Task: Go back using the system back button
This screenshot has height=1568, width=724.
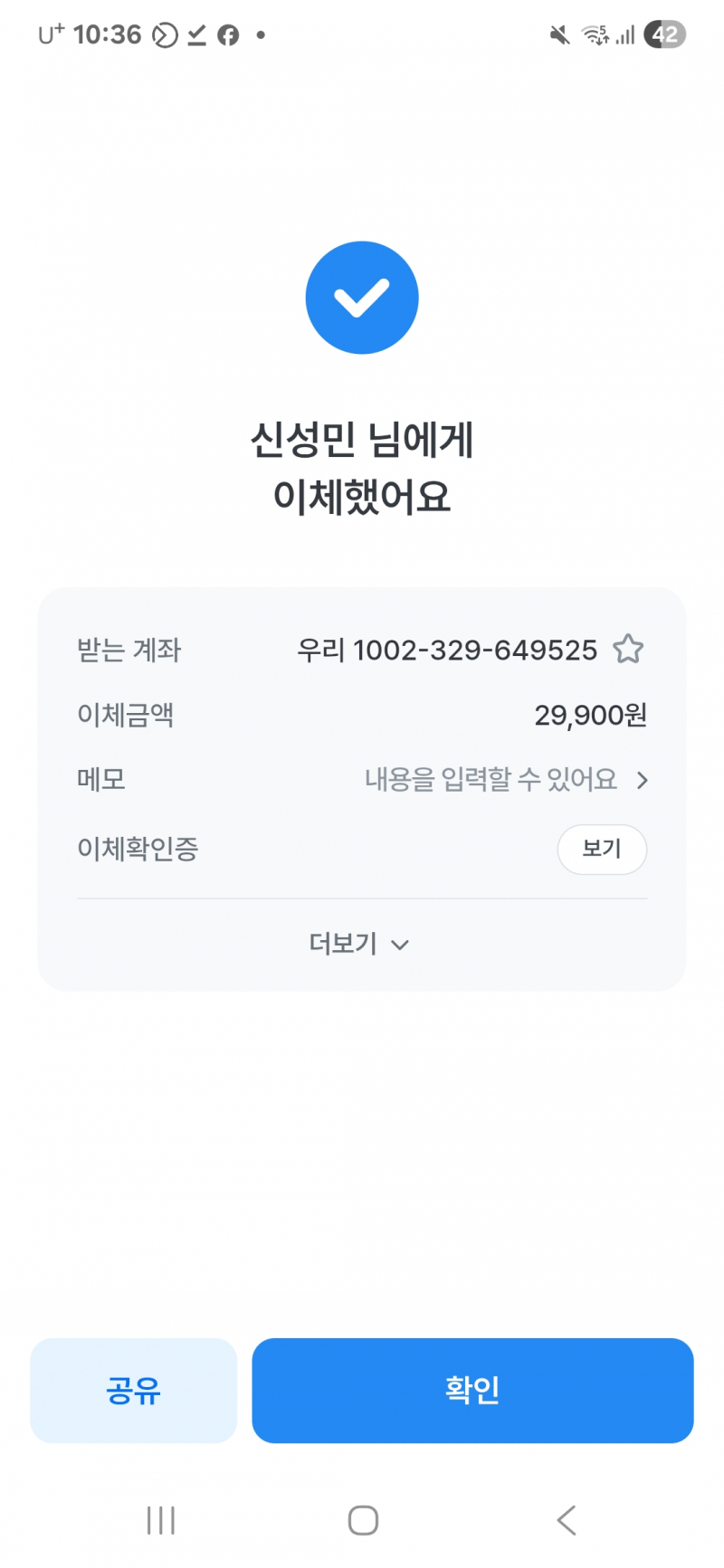Action: [567, 1520]
